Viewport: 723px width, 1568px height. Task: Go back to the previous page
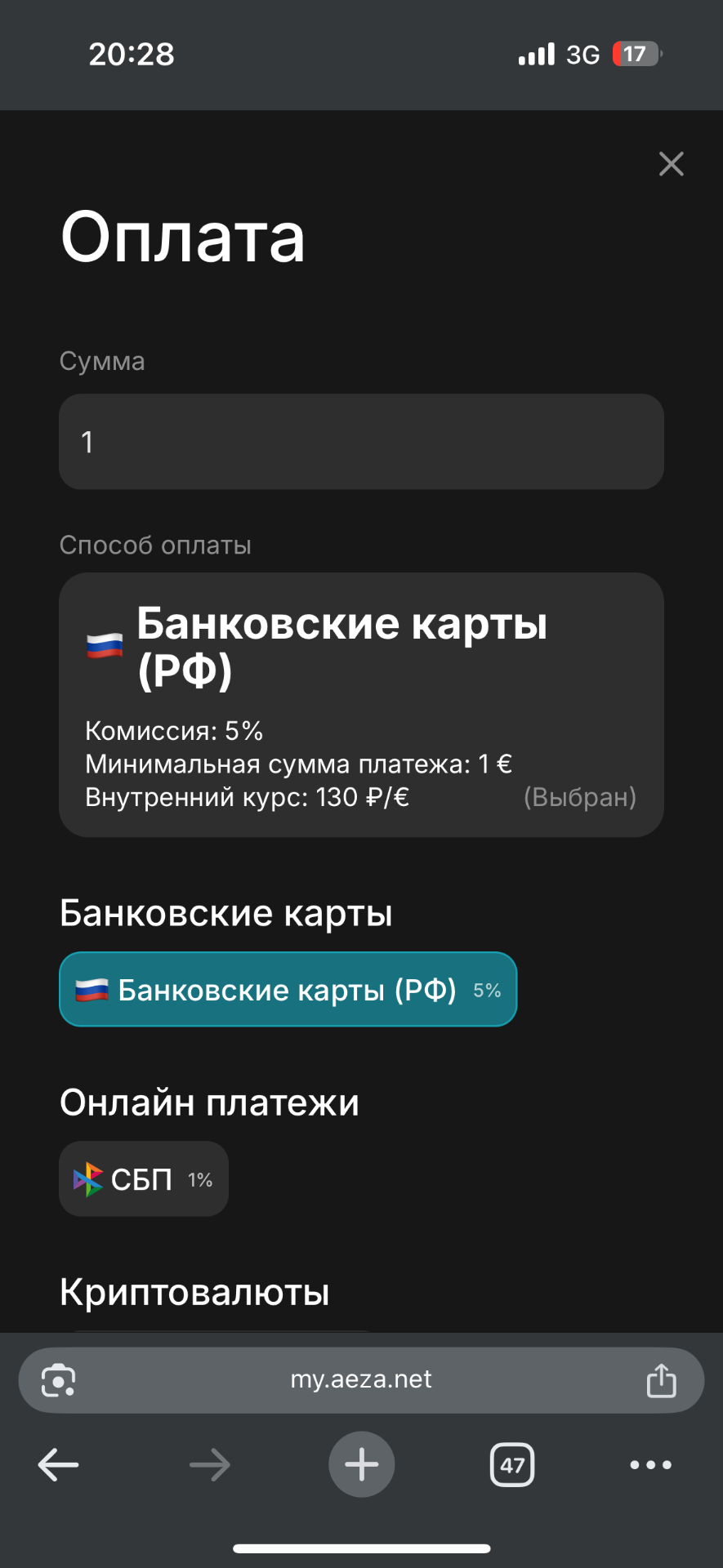click(x=58, y=1464)
